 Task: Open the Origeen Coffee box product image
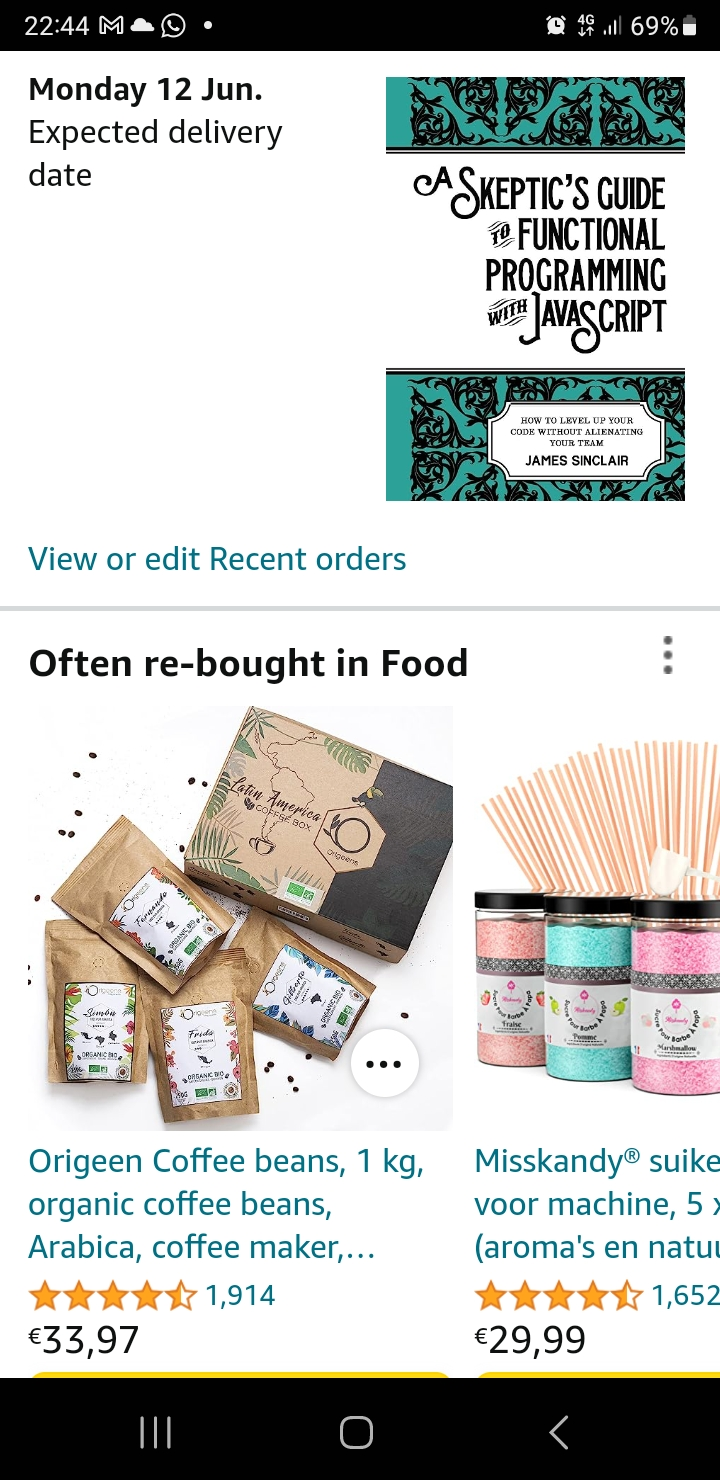[x=240, y=918]
